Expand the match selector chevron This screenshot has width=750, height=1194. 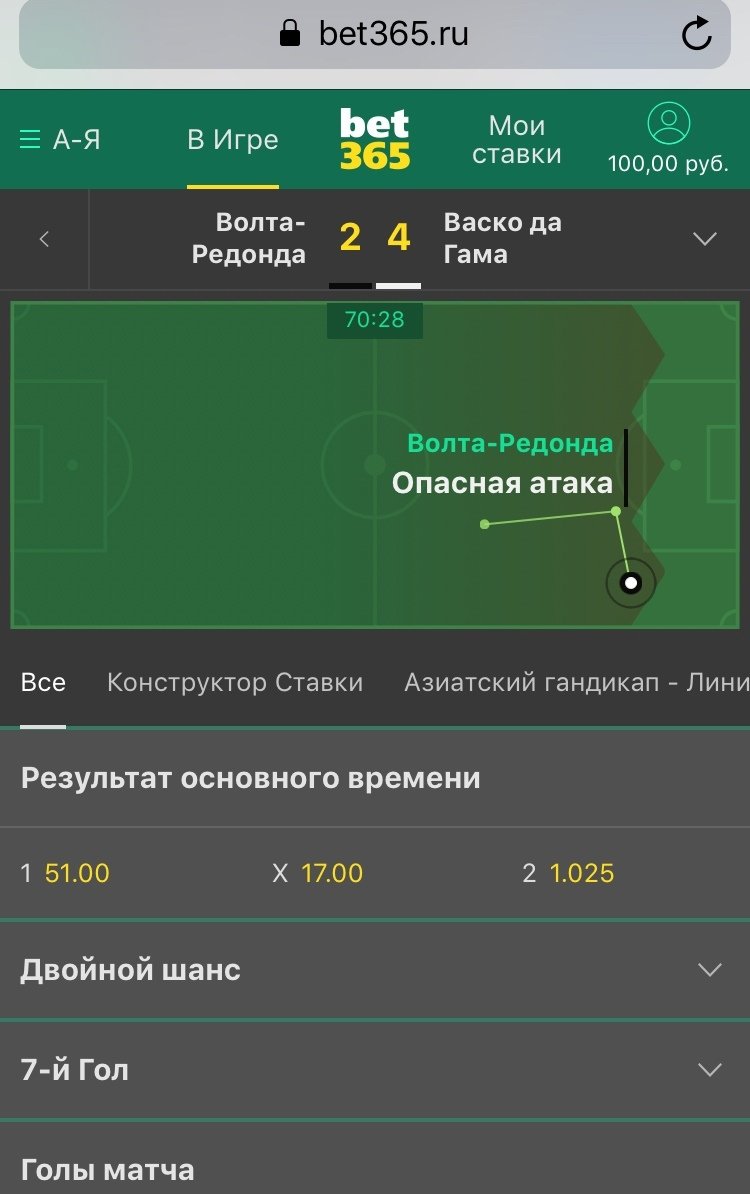click(x=705, y=239)
